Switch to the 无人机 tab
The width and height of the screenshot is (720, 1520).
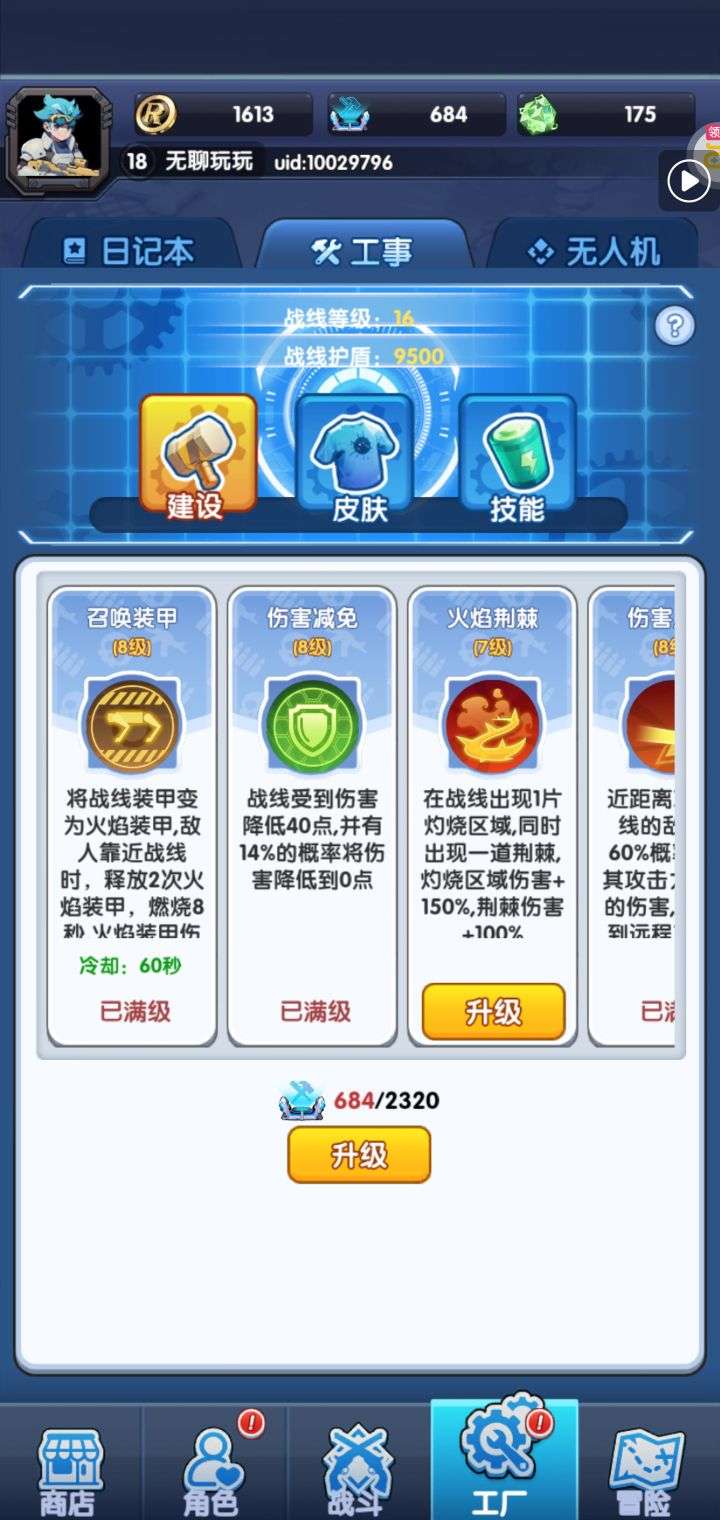[592, 250]
